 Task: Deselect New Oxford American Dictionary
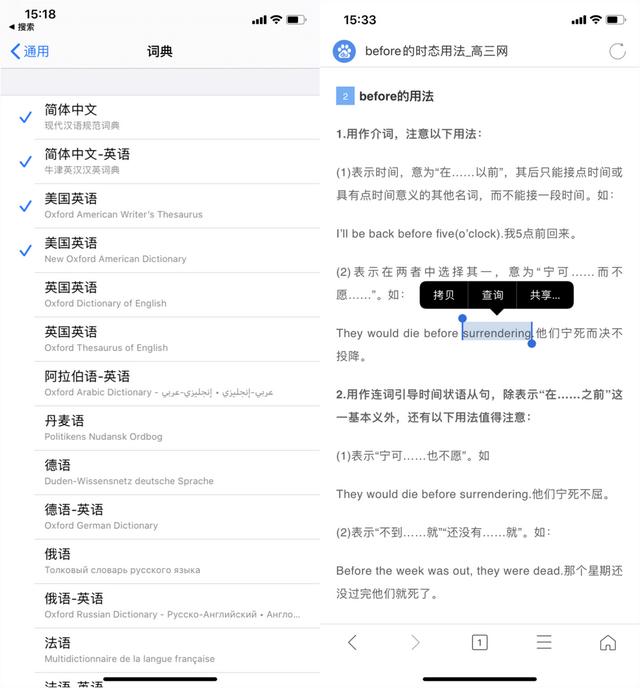pos(160,250)
